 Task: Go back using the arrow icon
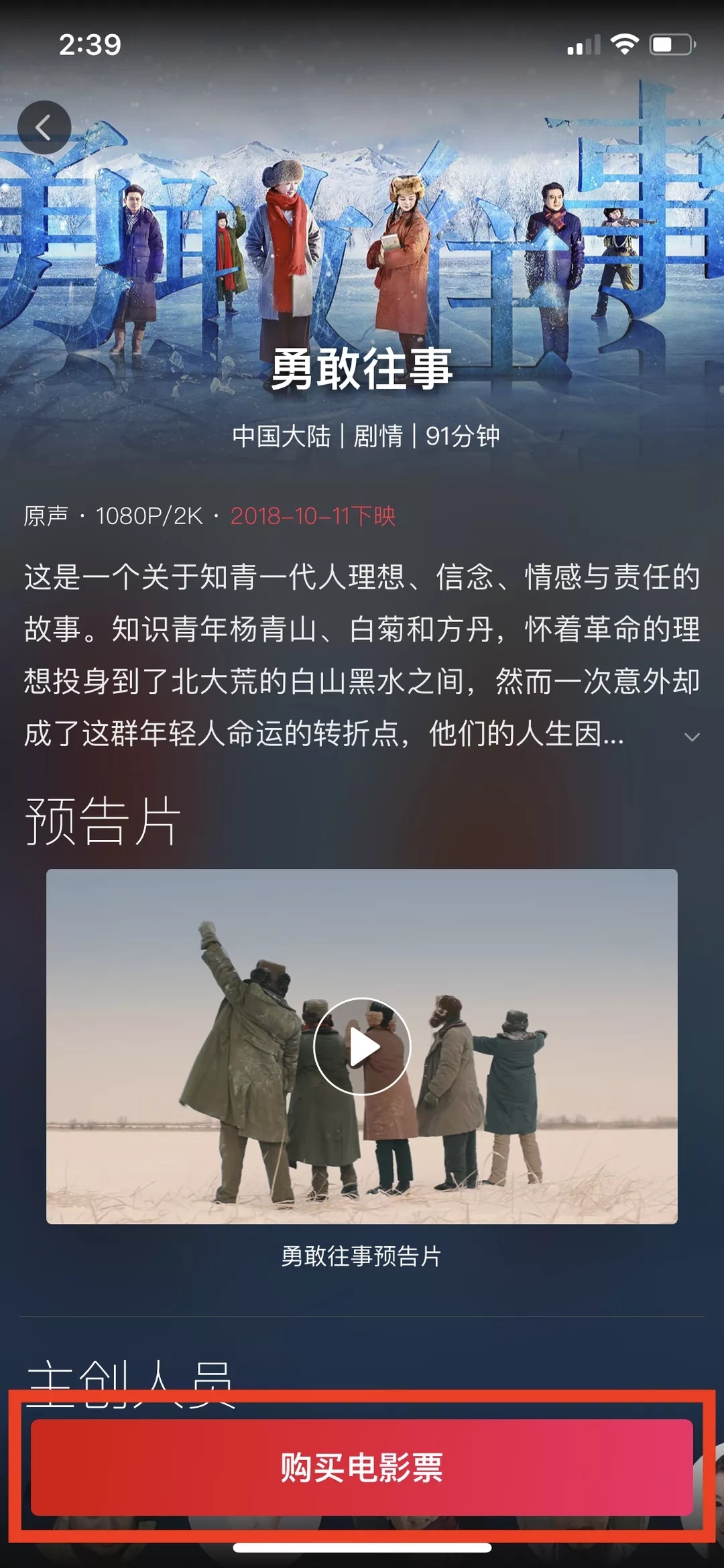coord(44,127)
